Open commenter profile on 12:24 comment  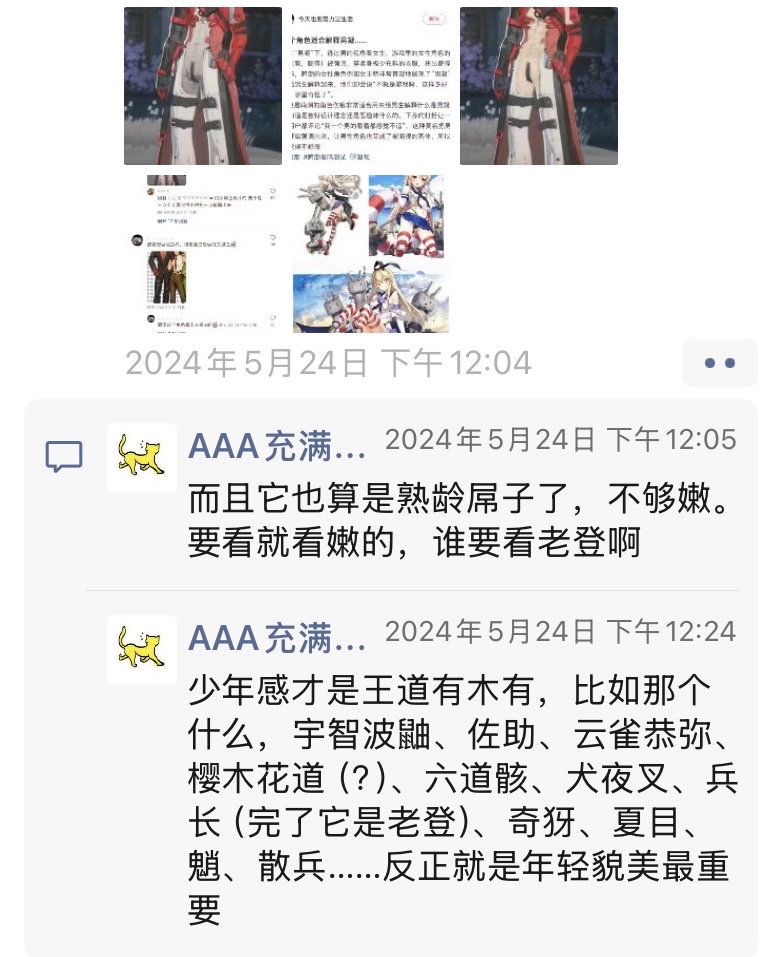pyautogui.click(x=277, y=636)
